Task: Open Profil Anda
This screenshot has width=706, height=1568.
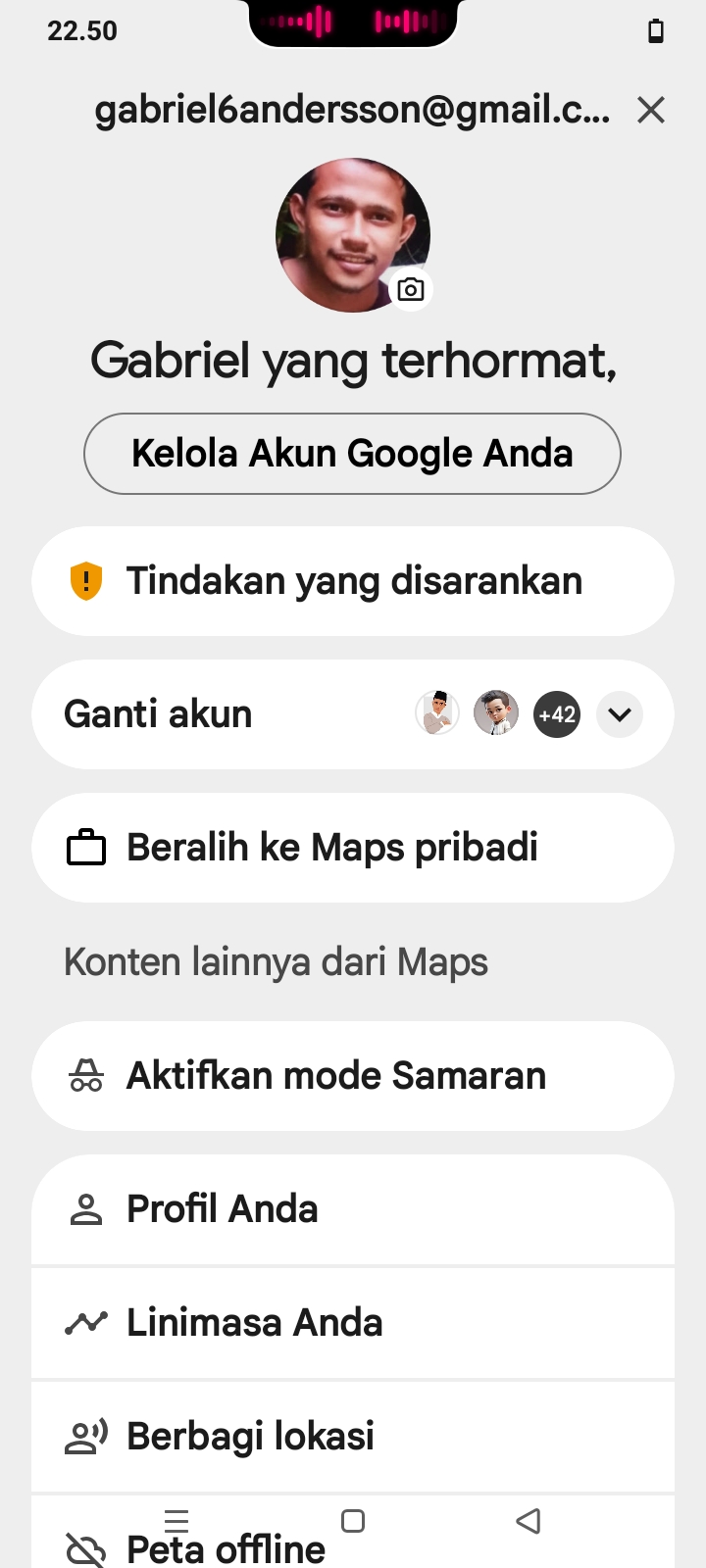Action: click(x=353, y=1209)
